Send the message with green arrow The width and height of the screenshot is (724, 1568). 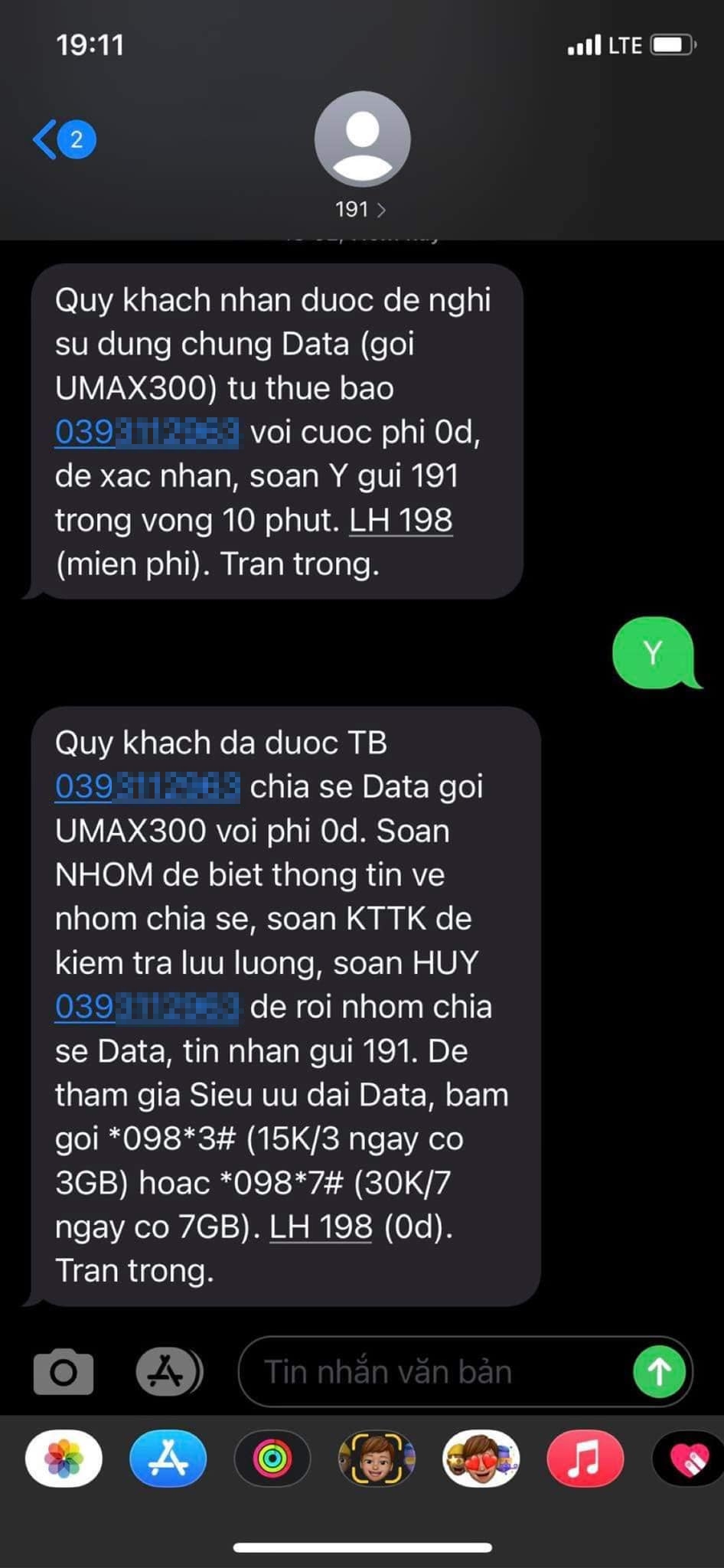(x=660, y=1372)
